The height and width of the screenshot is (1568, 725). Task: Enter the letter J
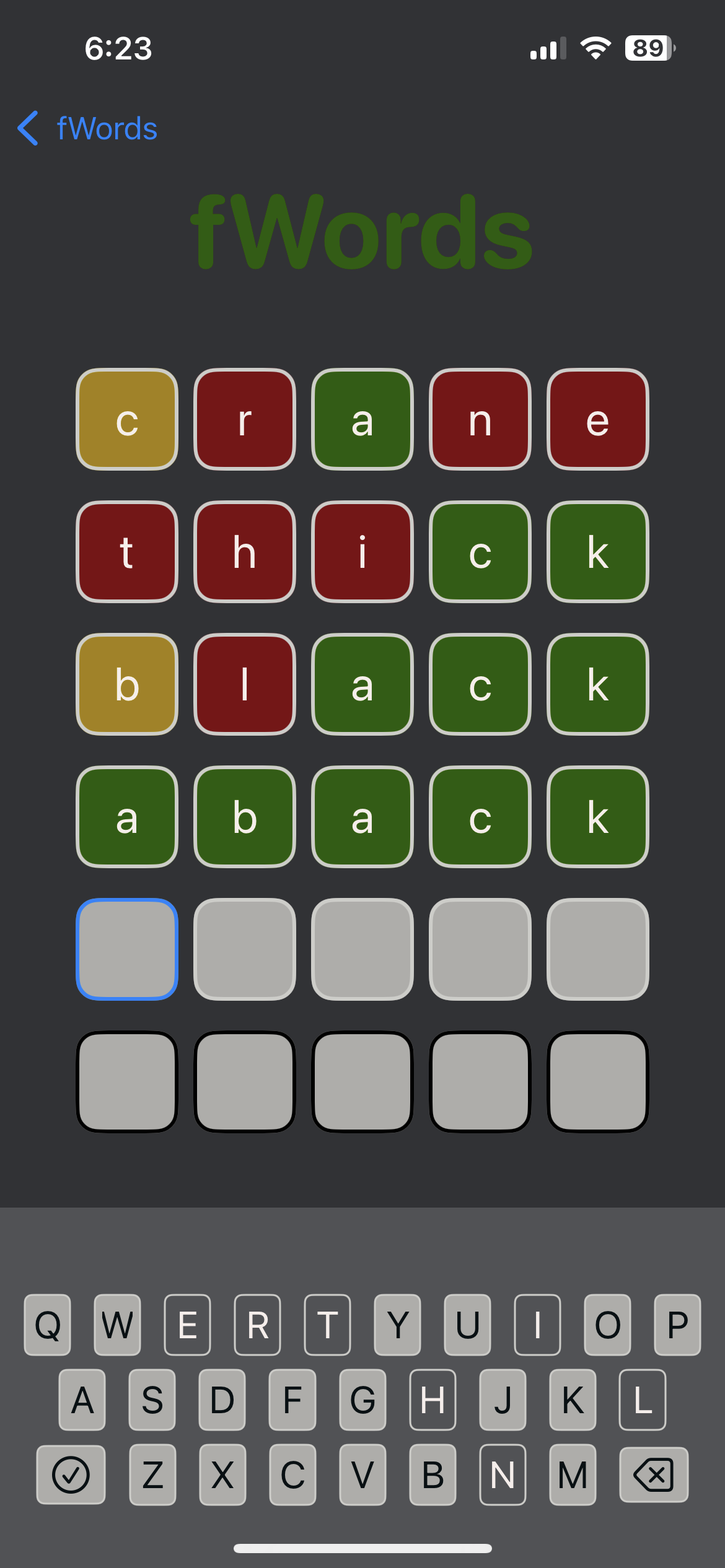tap(503, 1400)
